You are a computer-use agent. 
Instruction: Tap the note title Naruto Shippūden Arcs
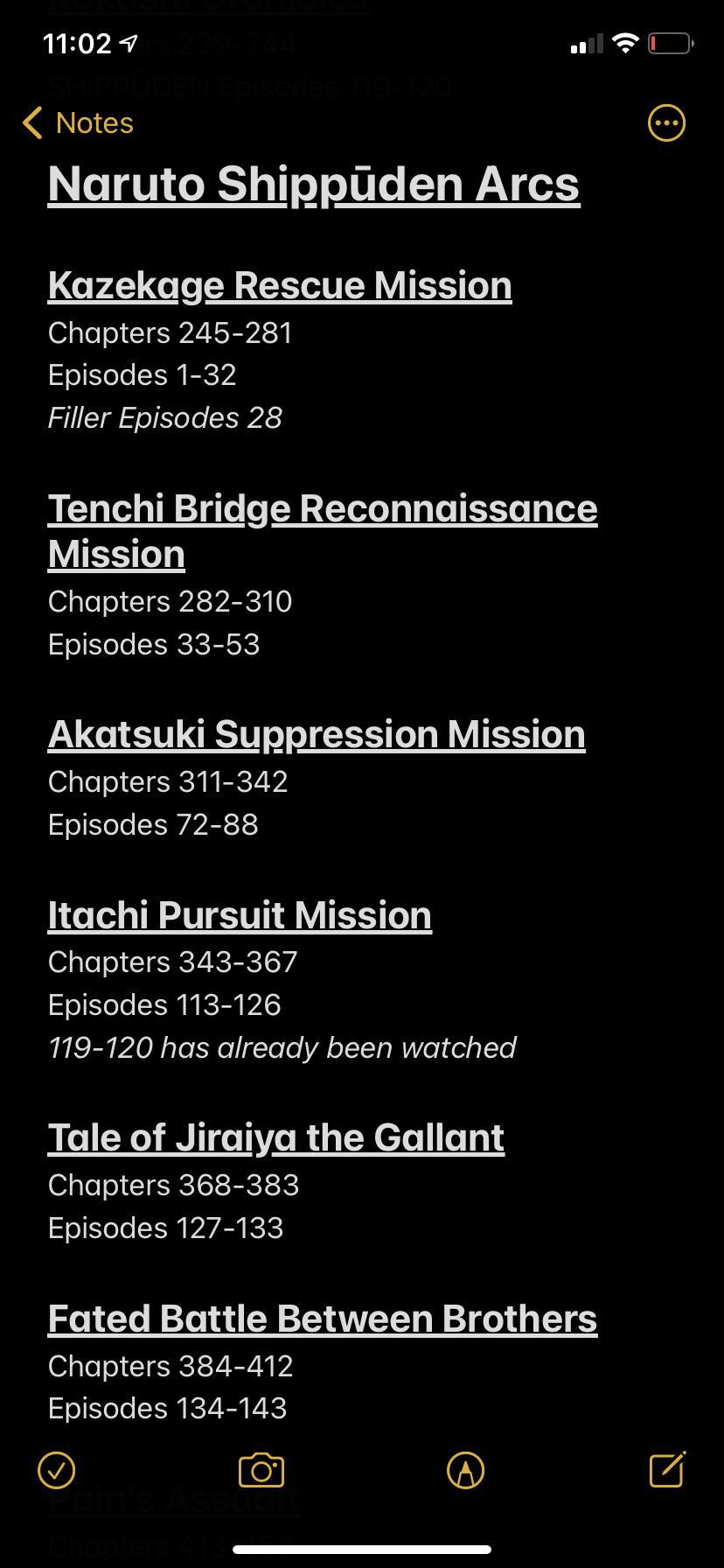pyautogui.click(x=314, y=184)
